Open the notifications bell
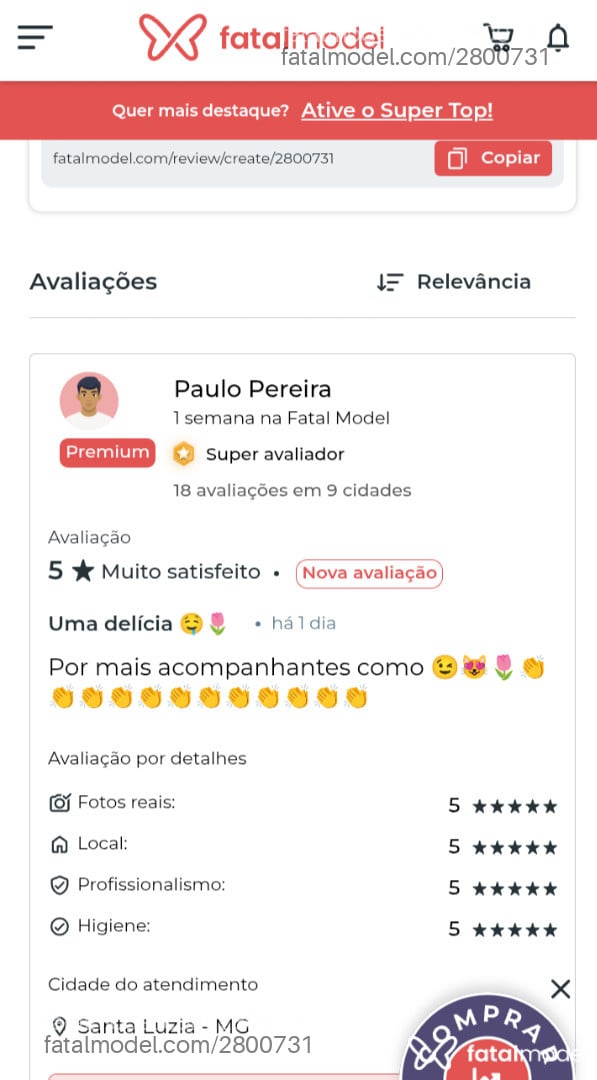 [x=558, y=37]
